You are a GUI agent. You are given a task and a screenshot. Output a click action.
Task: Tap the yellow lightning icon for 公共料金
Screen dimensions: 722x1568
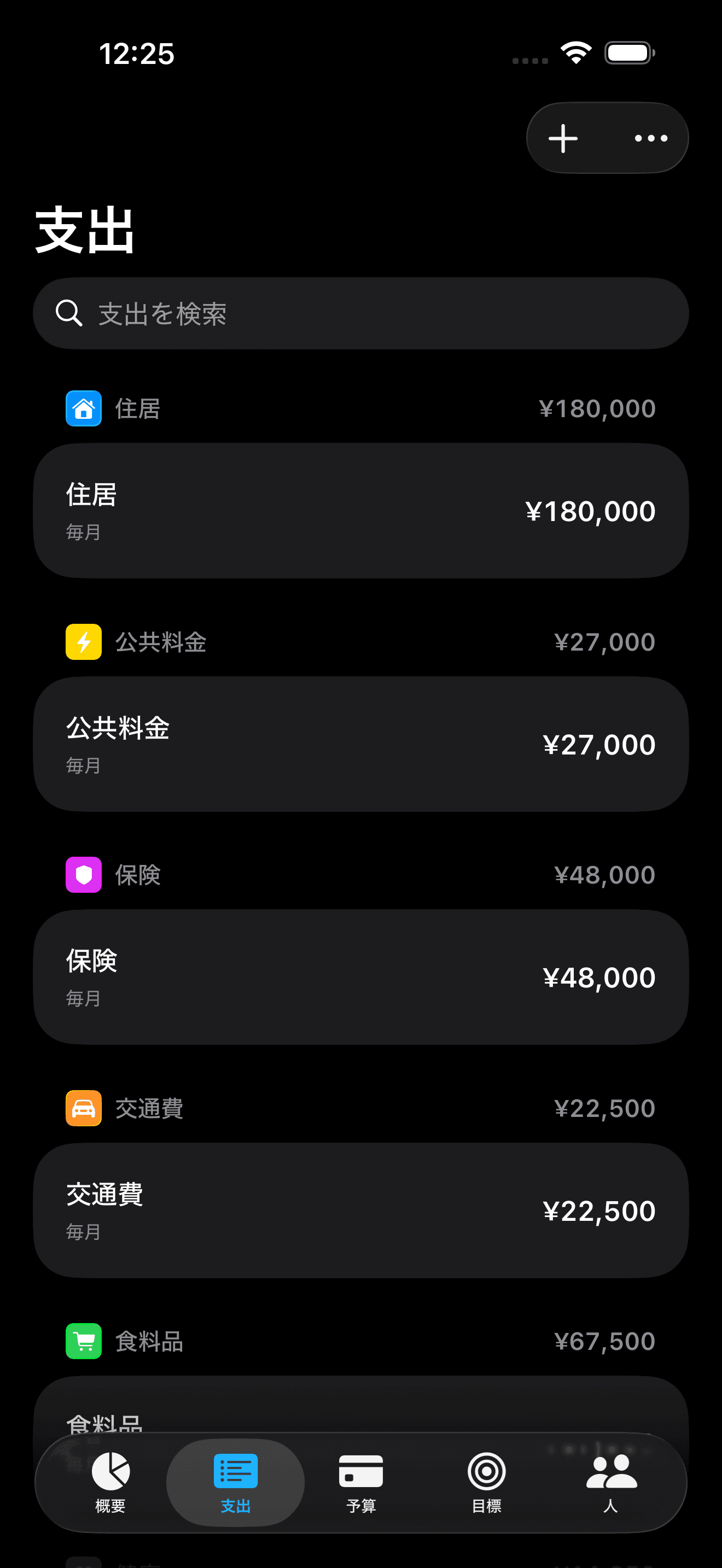[83, 641]
